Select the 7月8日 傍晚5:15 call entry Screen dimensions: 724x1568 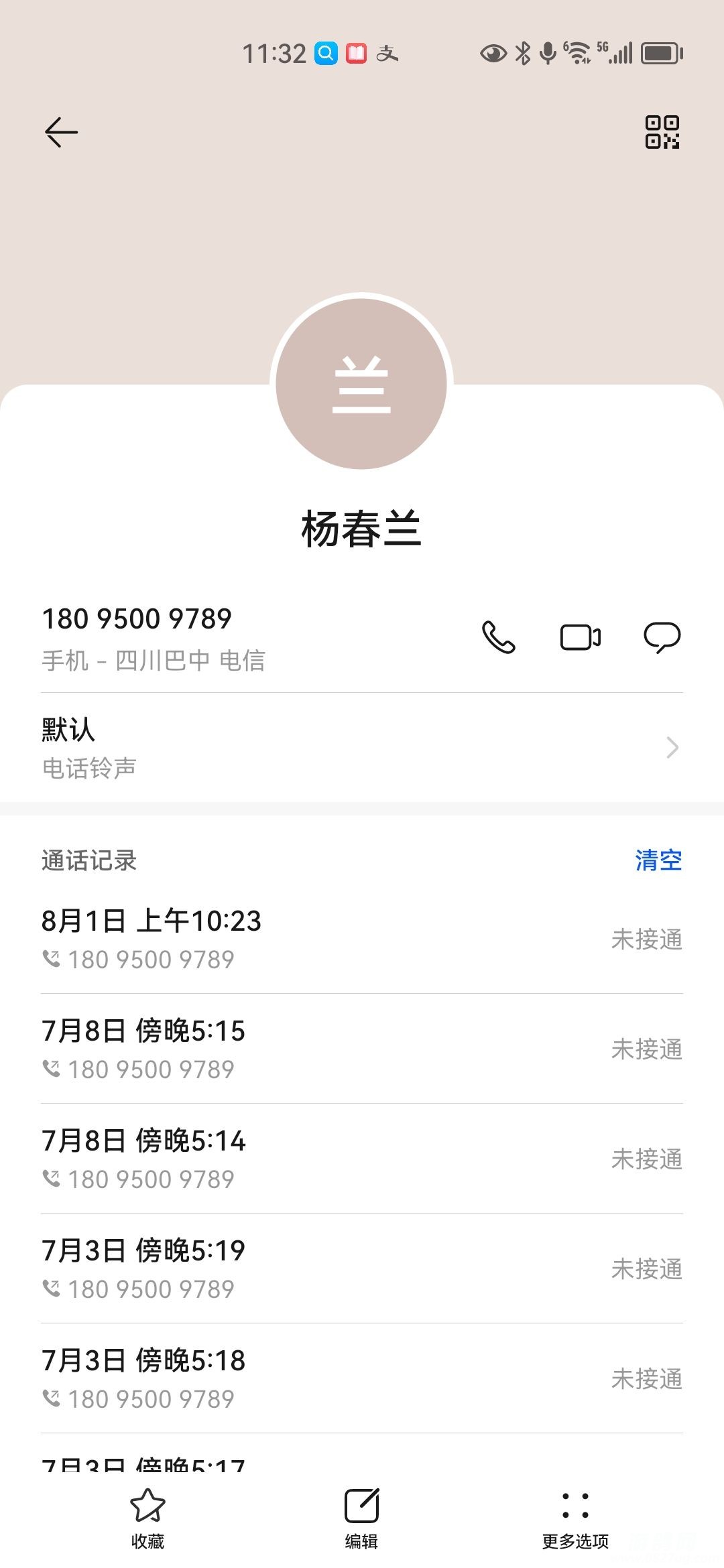click(362, 1049)
